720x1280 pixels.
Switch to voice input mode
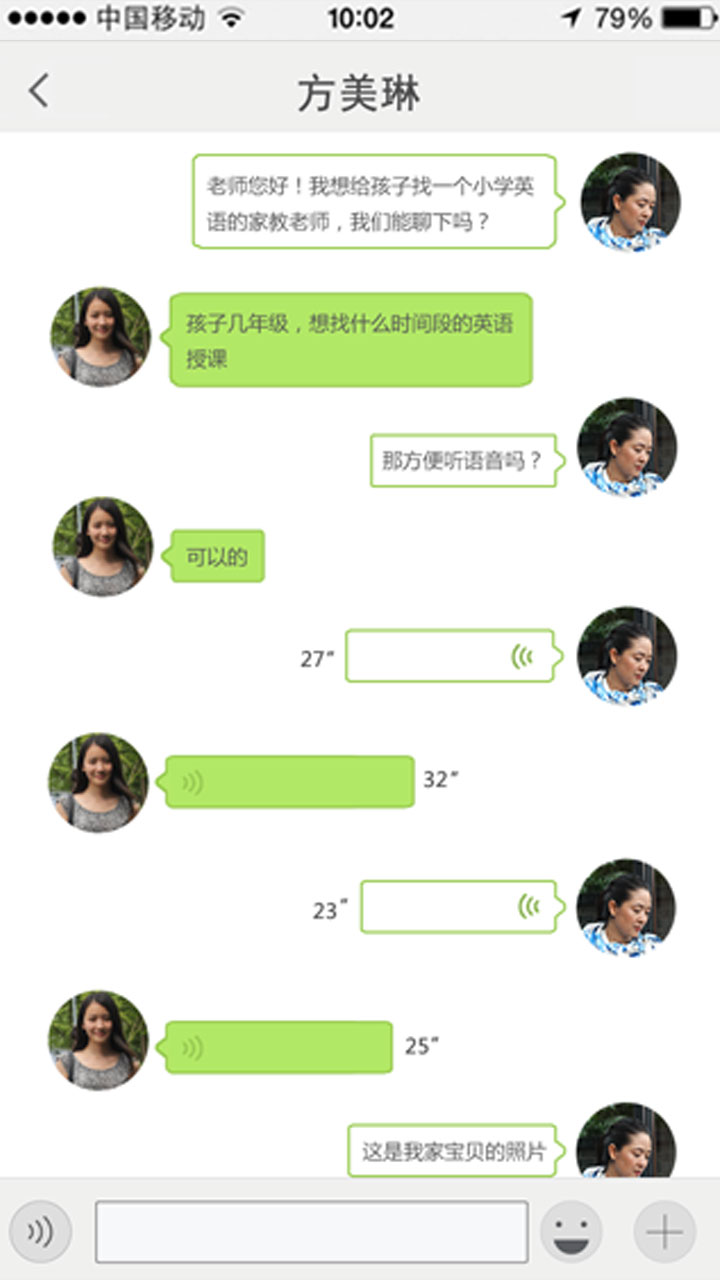(x=41, y=1232)
